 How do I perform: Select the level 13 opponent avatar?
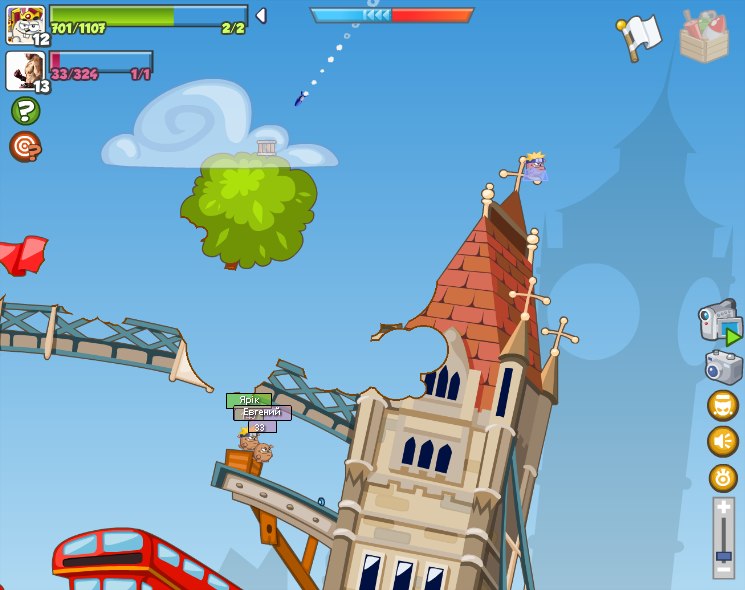pyautogui.click(x=25, y=70)
